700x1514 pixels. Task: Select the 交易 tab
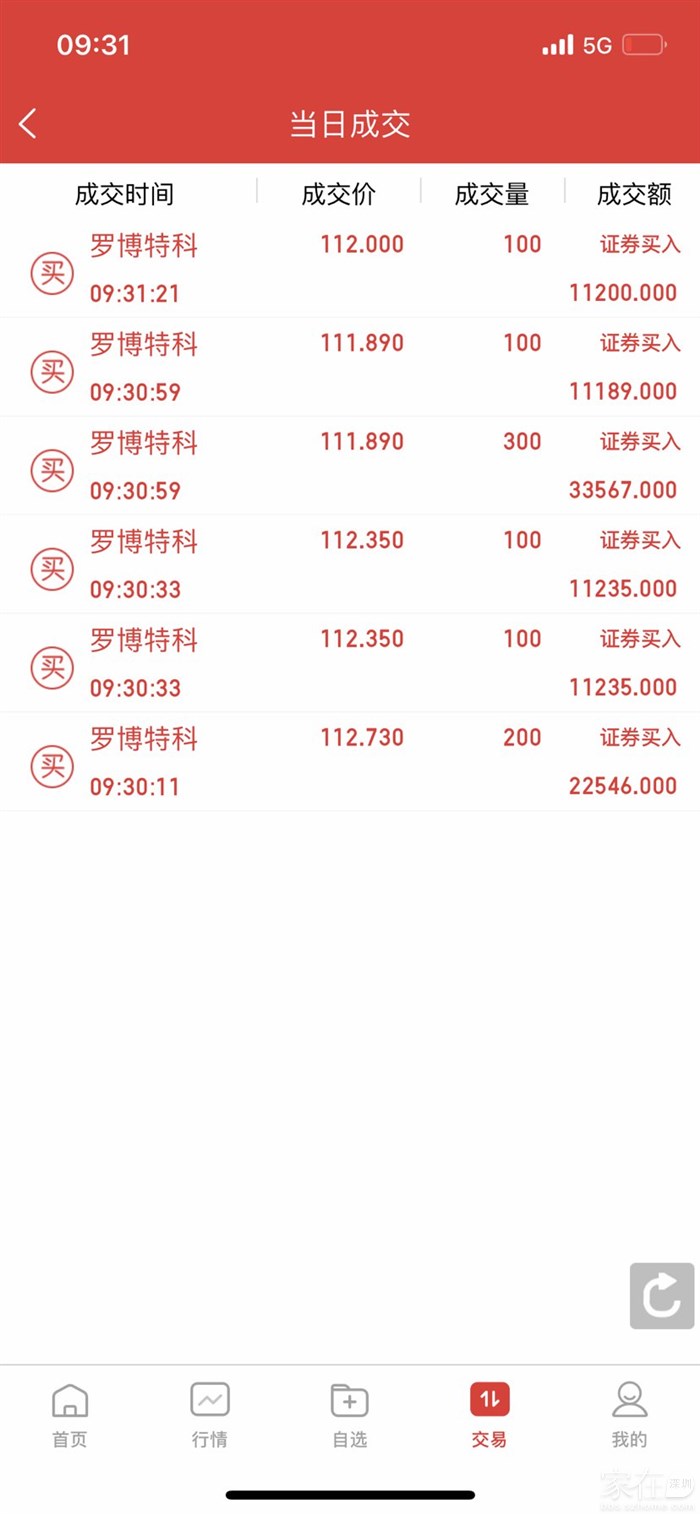[x=490, y=1415]
